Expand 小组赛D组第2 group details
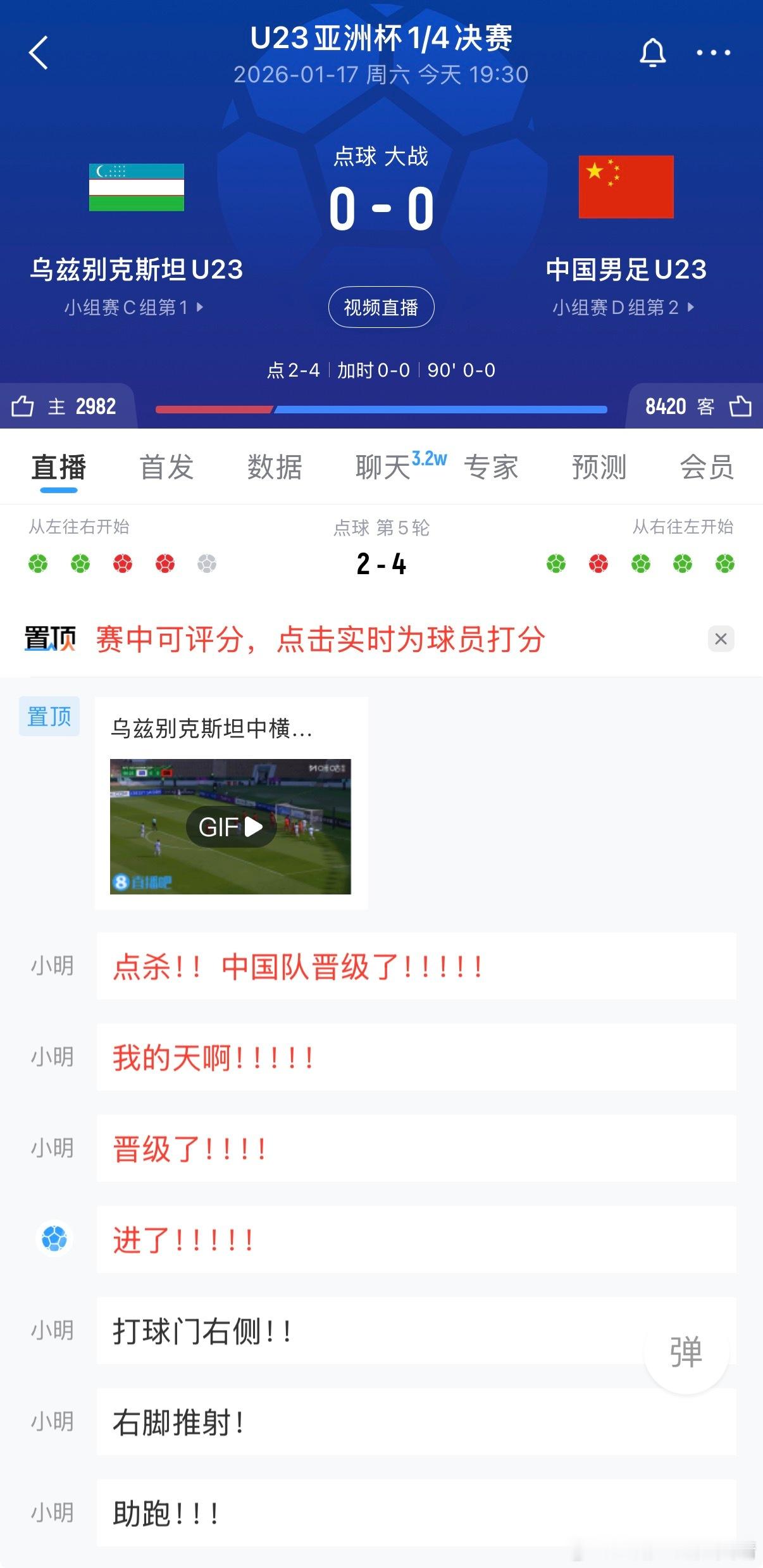 pos(621,306)
